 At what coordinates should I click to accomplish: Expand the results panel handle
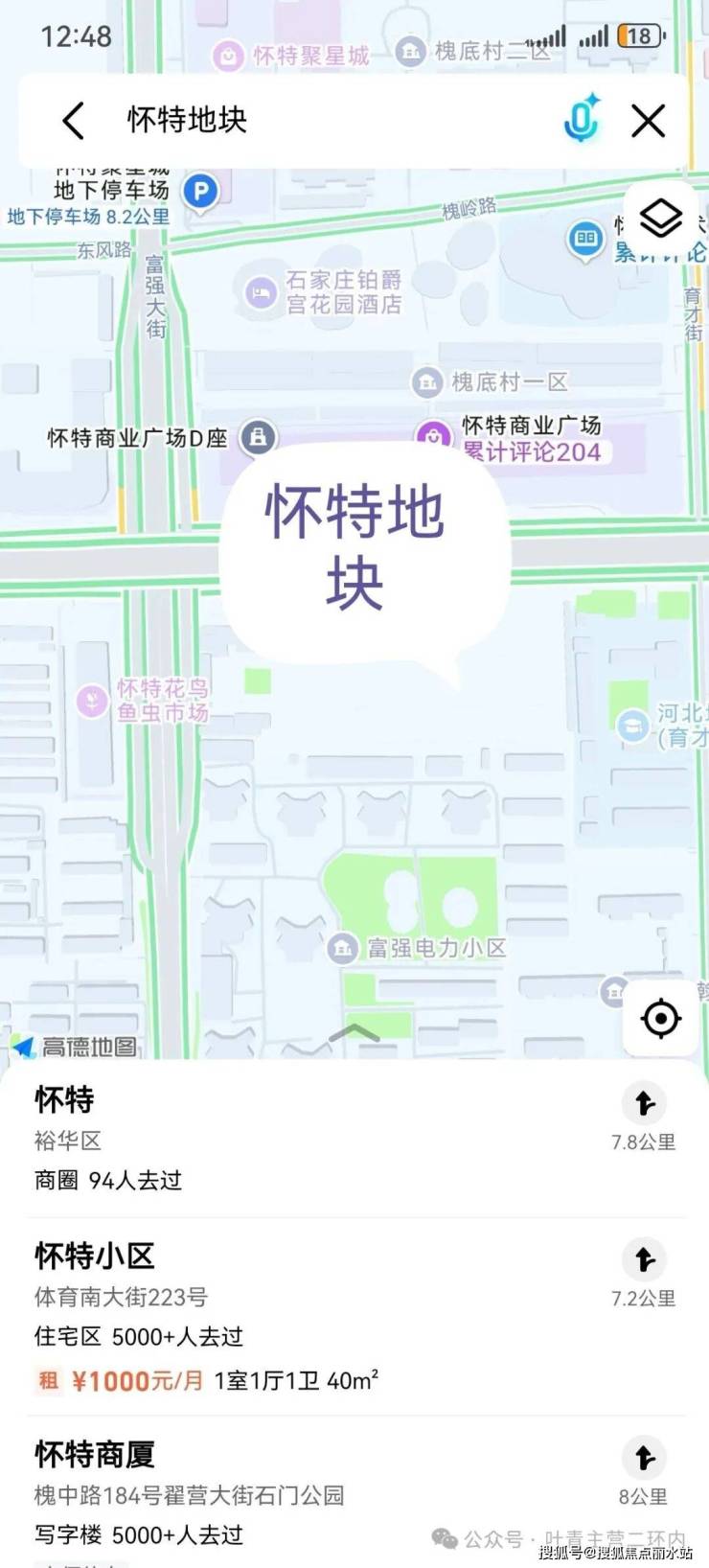click(354, 1033)
